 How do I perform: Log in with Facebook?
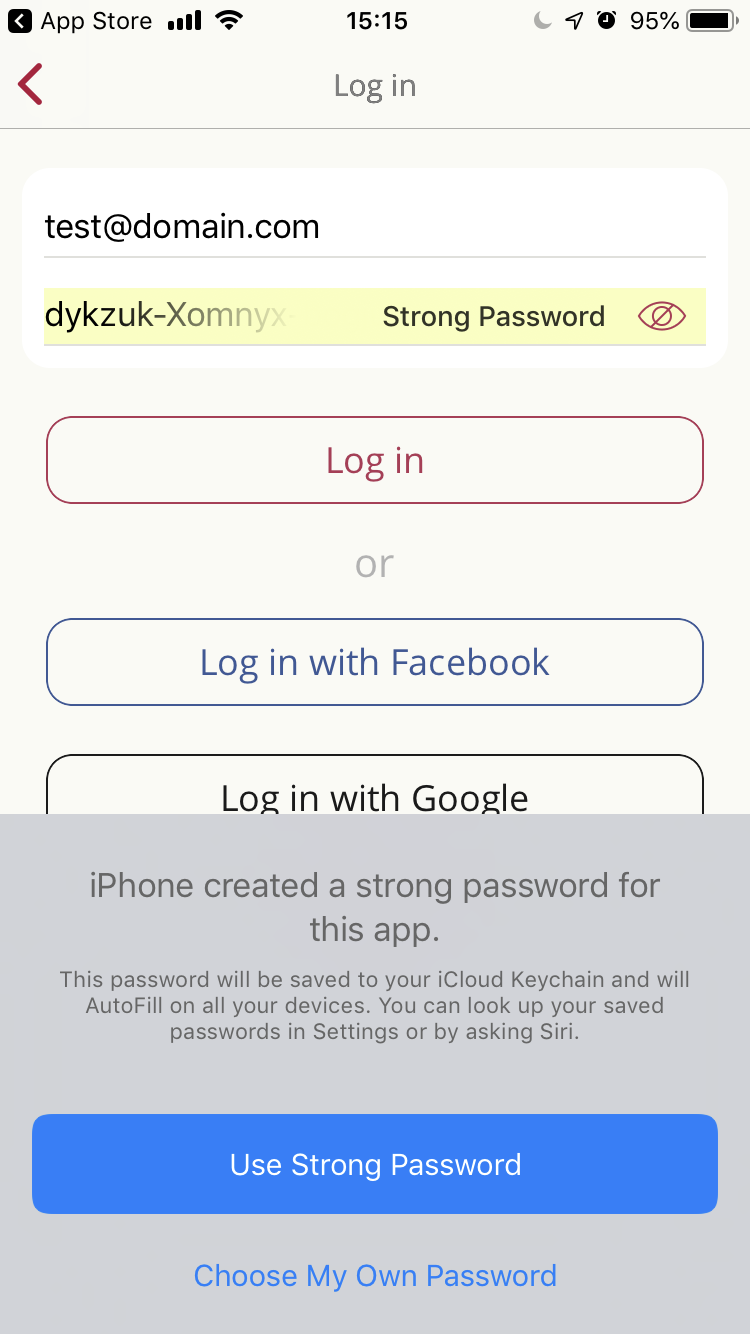[x=375, y=662]
